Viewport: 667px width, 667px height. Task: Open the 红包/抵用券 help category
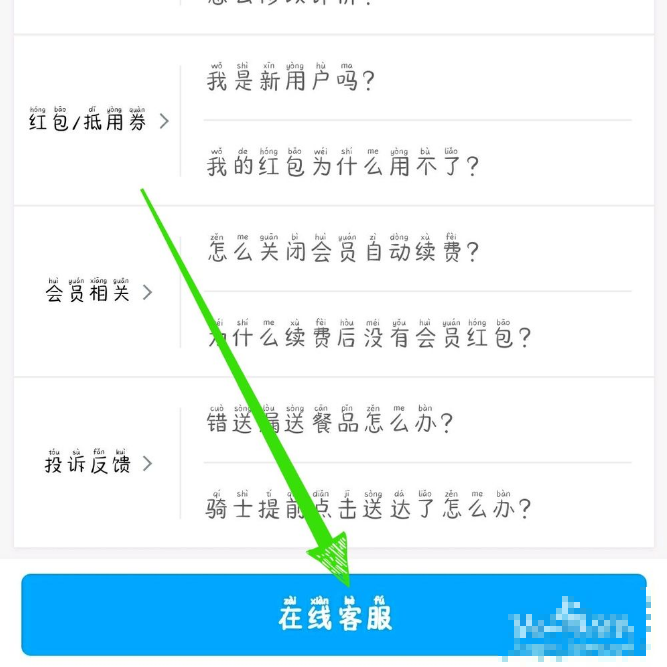(98, 121)
